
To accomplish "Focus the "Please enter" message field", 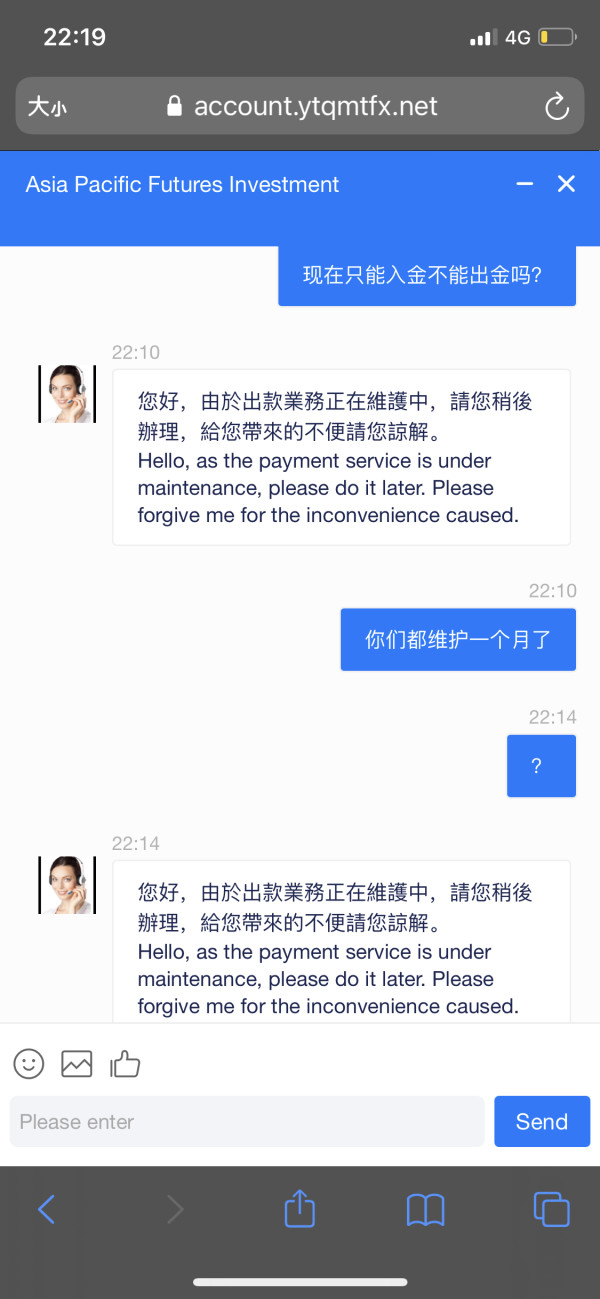I will click(x=247, y=1122).
